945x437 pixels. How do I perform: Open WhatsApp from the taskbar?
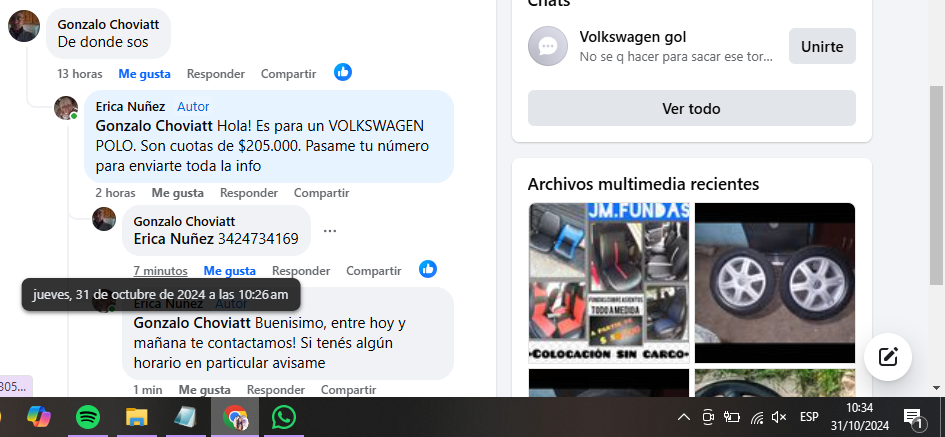coord(284,417)
